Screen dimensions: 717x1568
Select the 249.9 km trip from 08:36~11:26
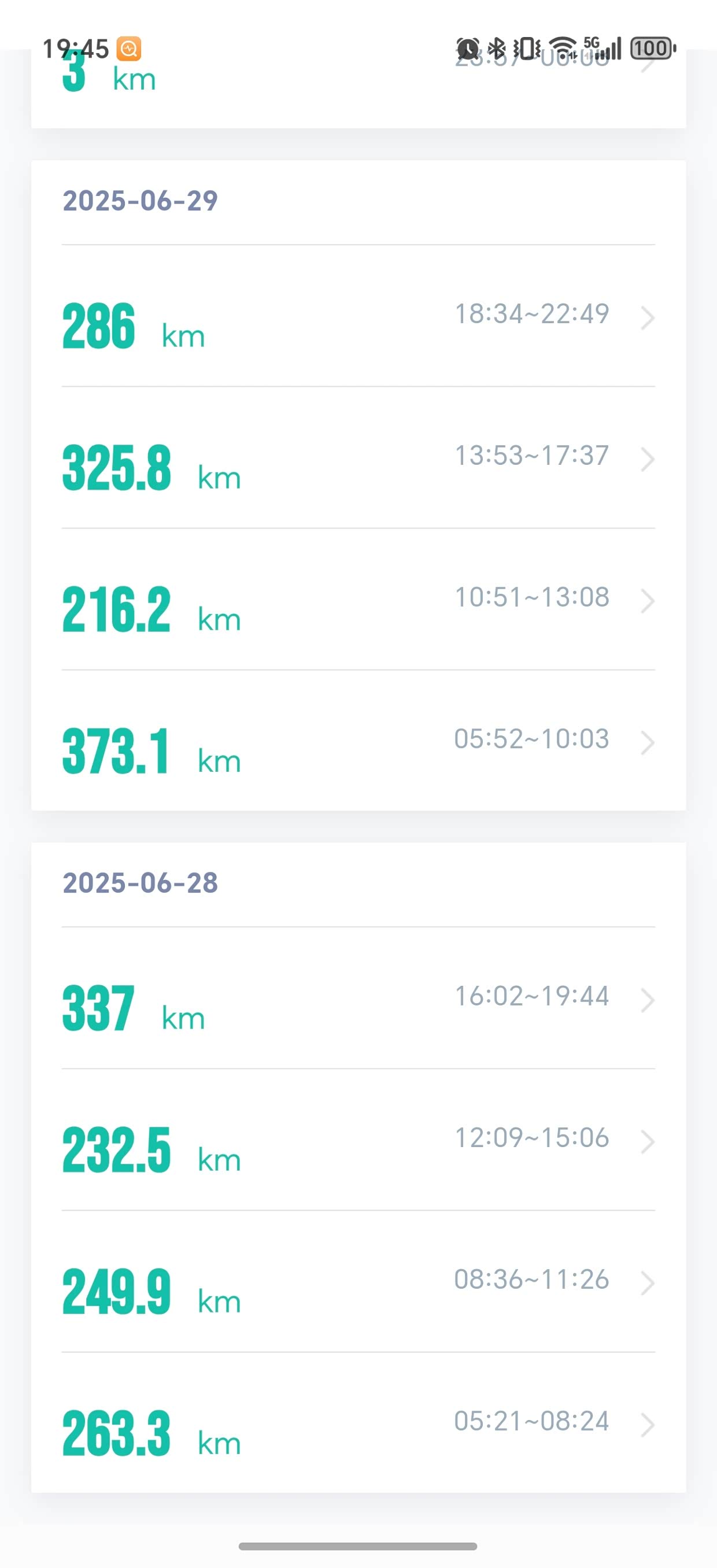point(358,1283)
